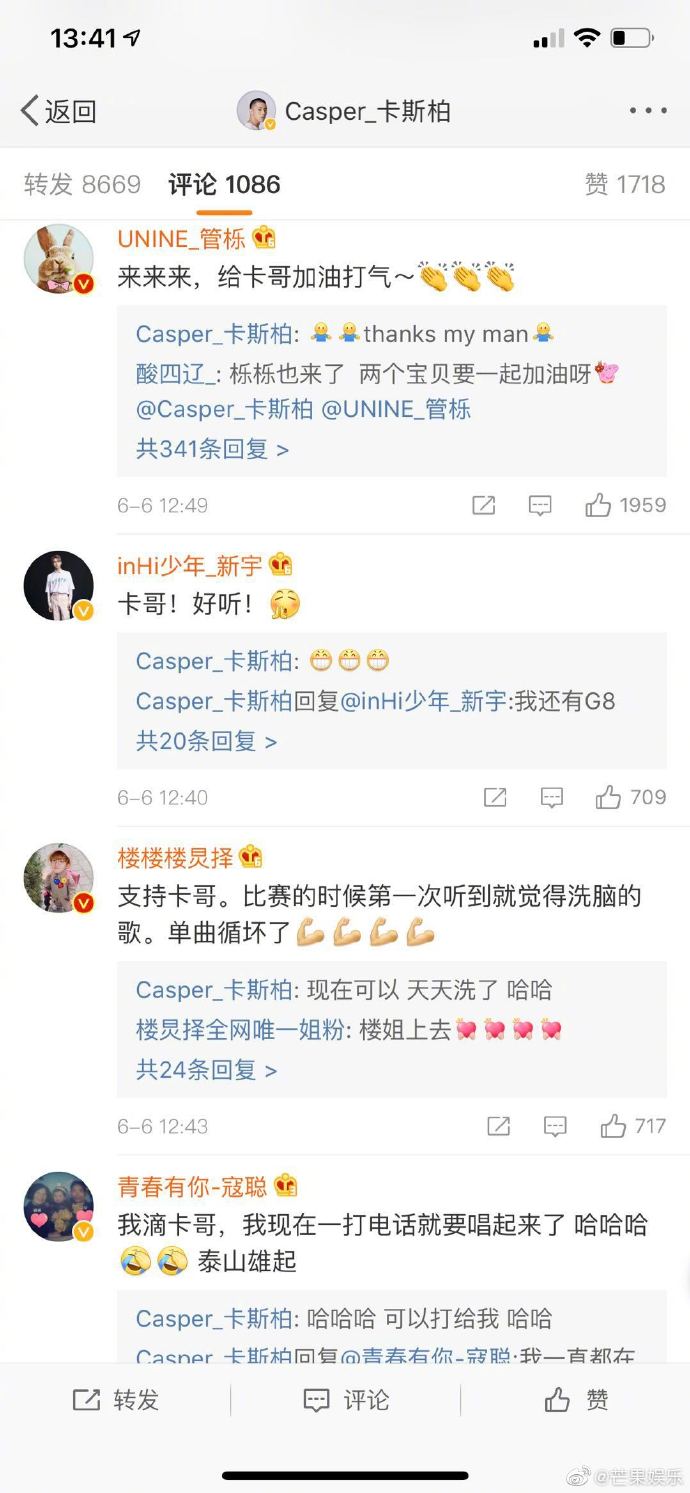Repost UNINE_管栎's comment
The height and width of the screenshot is (1493, 690).
(484, 505)
